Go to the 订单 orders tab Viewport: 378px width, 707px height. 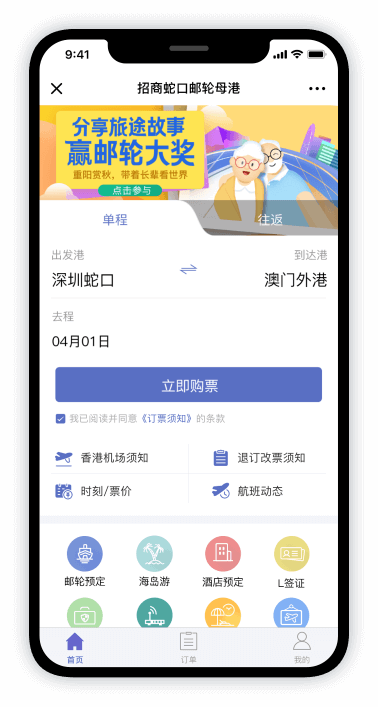point(189,647)
